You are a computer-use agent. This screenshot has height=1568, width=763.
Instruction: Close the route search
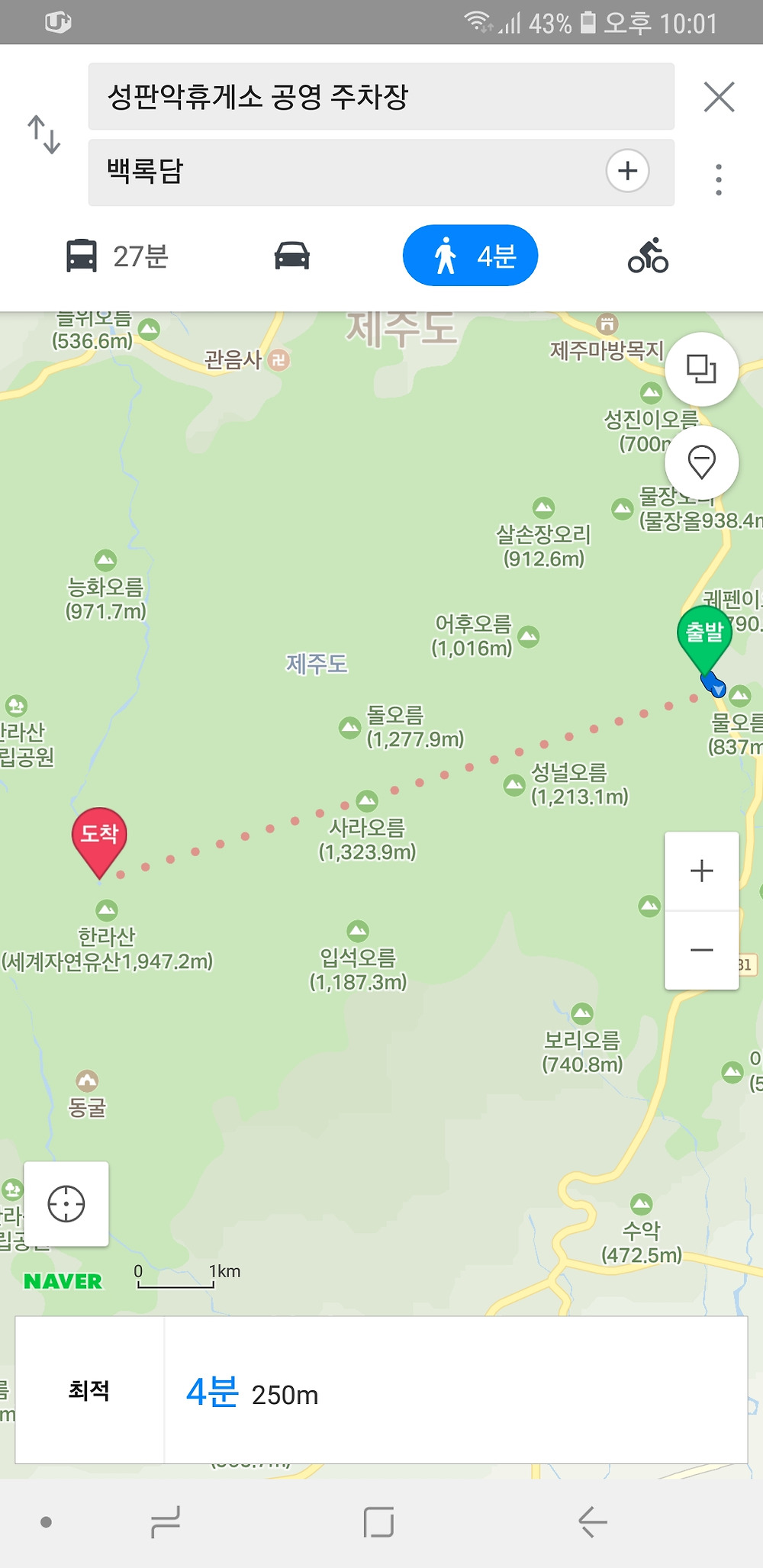click(x=719, y=98)
